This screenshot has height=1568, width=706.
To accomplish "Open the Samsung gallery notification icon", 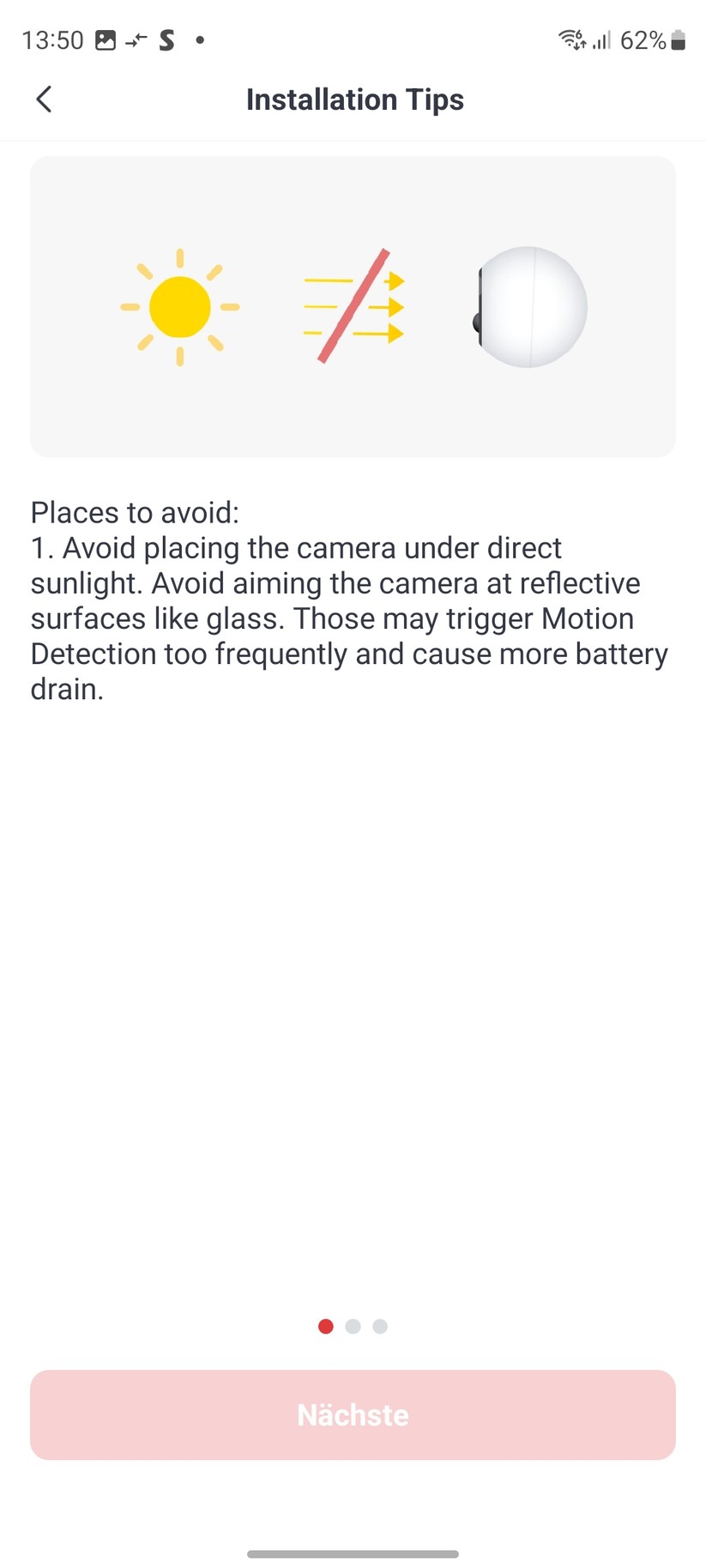I will (x=105, y=39).
